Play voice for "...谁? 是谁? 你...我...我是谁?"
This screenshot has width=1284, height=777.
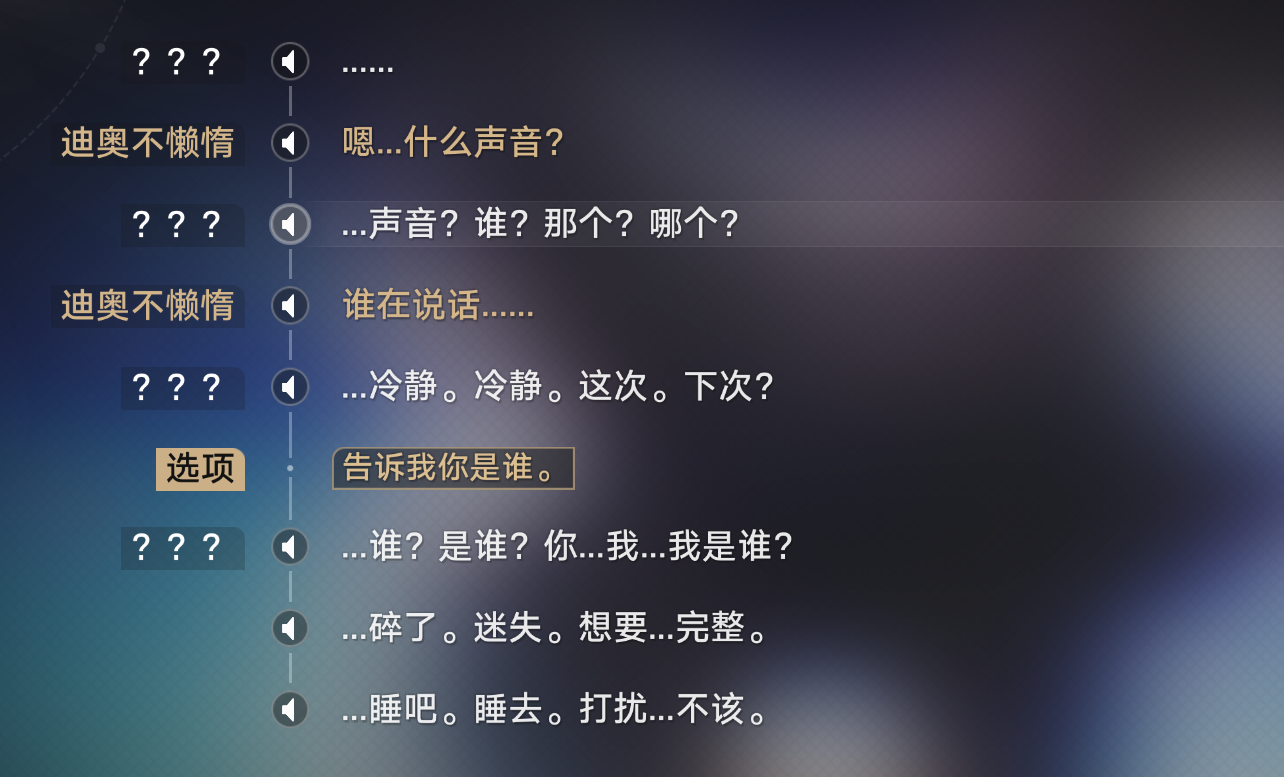(290, 547)
